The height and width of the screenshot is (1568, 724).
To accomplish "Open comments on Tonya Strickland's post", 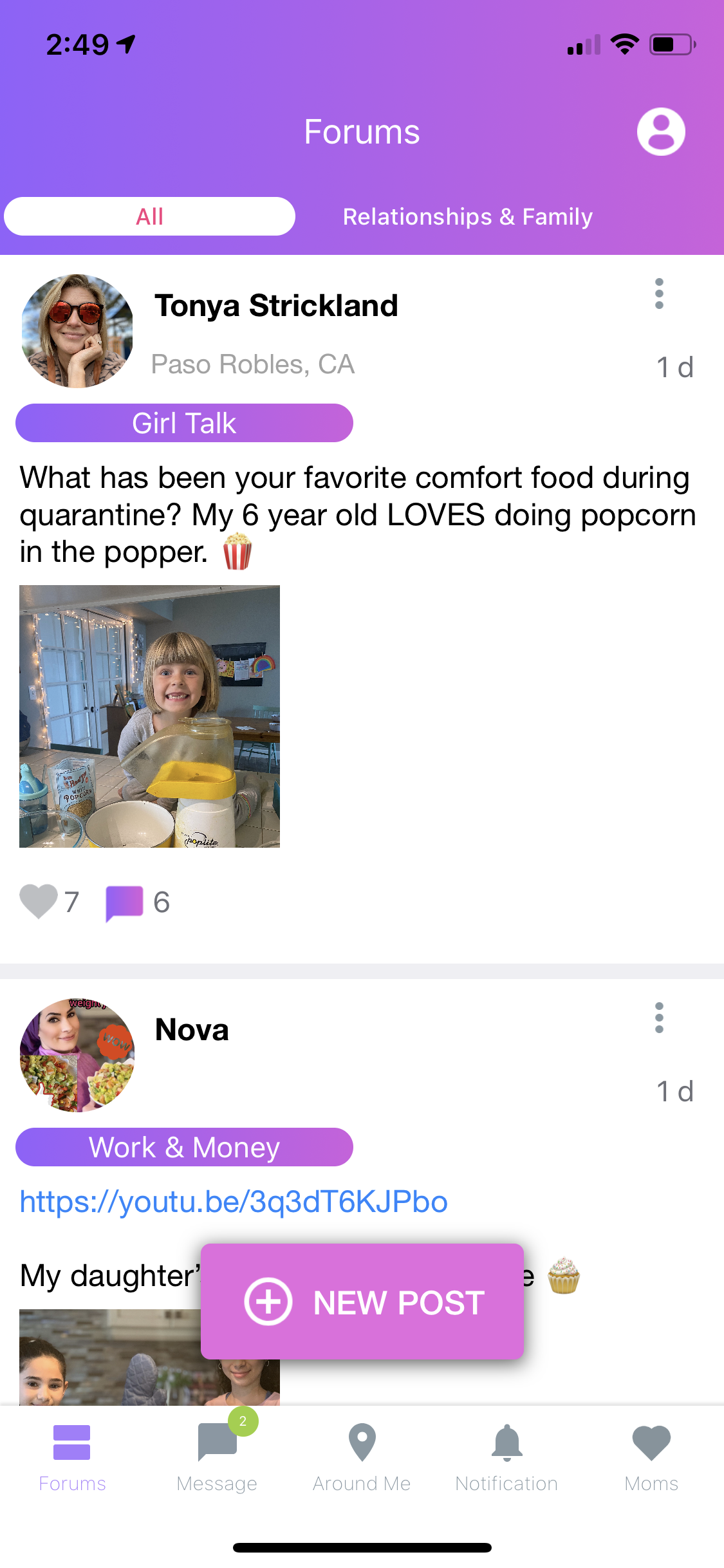I will coord(125,902).
